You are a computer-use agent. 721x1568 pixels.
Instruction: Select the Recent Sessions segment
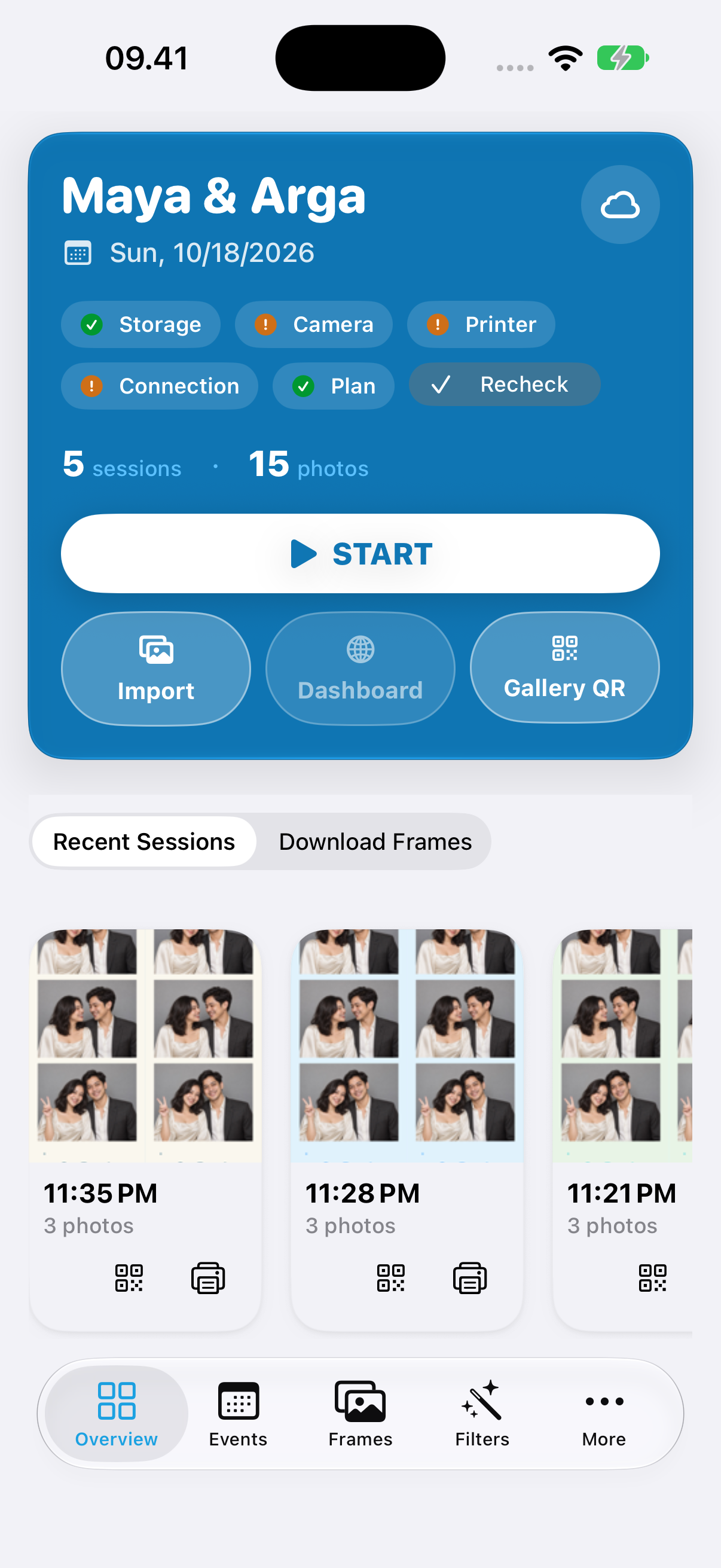click(143, 841)
